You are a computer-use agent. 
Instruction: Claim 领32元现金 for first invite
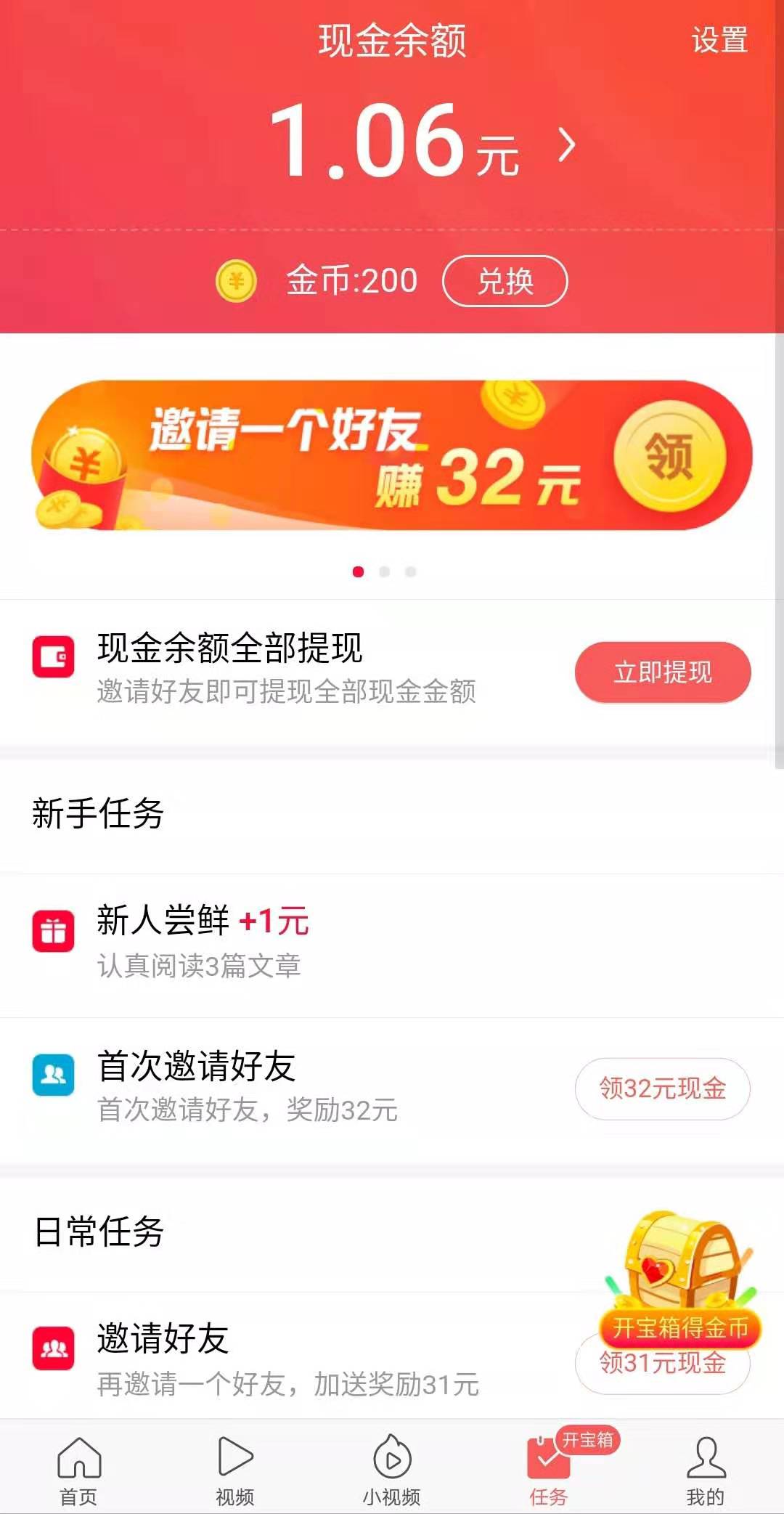point(662,1088)
